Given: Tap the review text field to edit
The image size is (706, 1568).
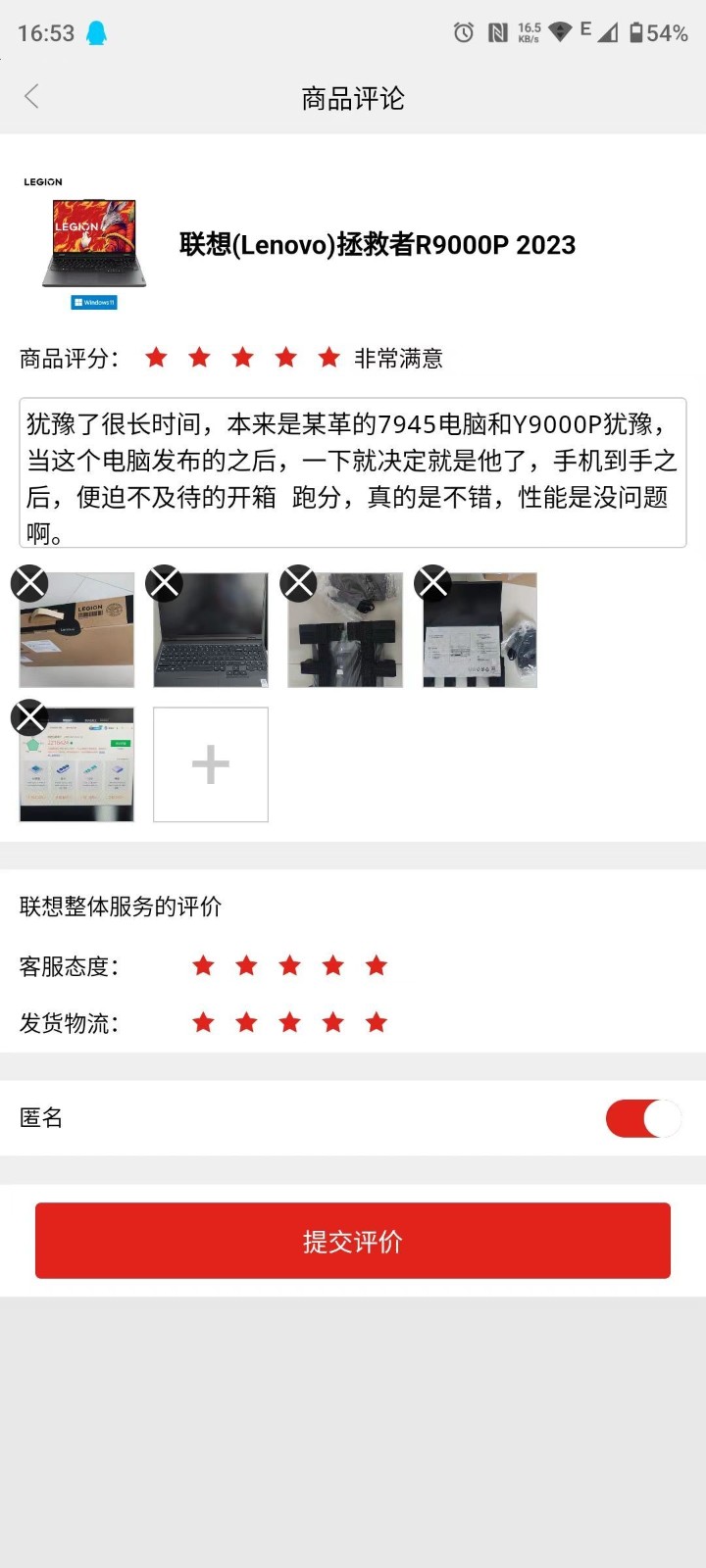Looking at the screenshot, I should point(352,472).
